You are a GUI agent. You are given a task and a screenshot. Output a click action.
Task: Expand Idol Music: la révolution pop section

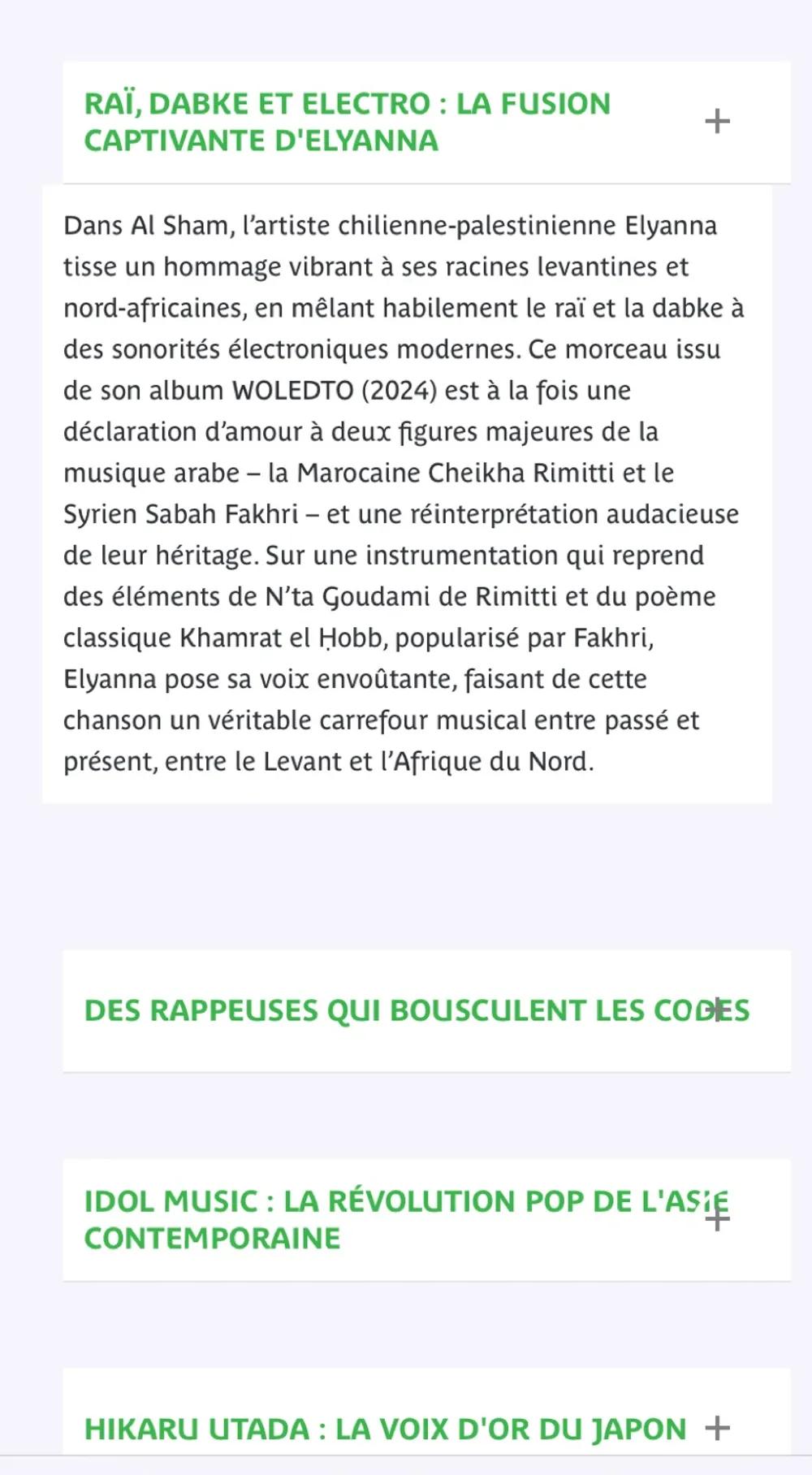coord(716,1218)
